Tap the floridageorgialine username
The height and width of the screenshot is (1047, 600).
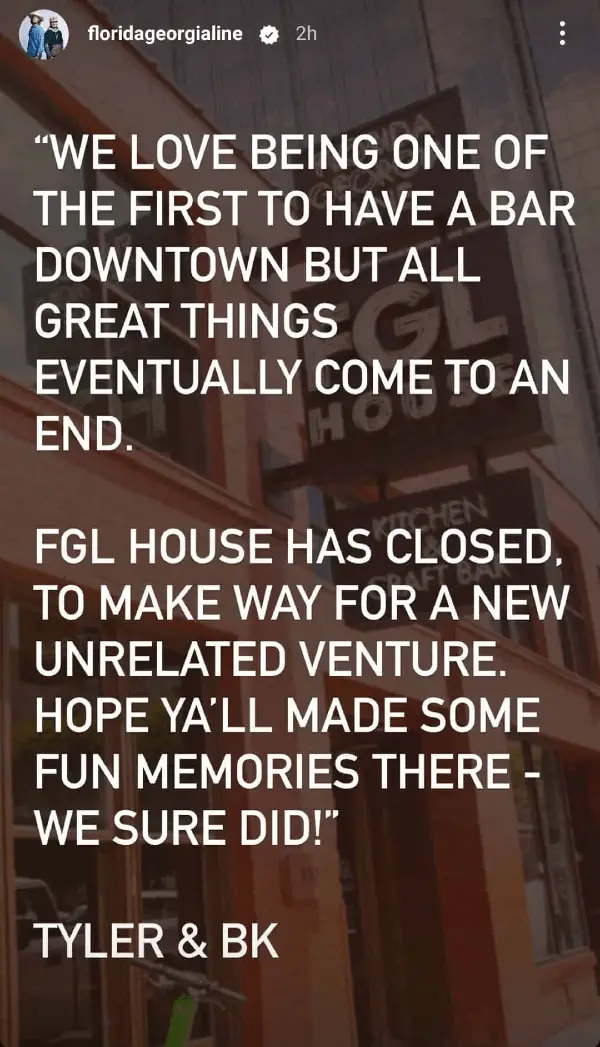[166, 34]
